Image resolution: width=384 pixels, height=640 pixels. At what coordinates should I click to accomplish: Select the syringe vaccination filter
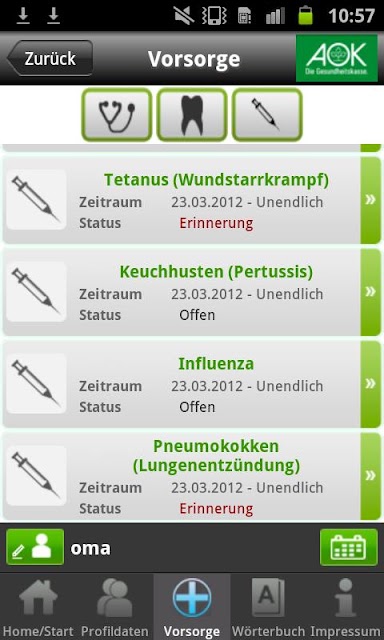tap(267, 115)
